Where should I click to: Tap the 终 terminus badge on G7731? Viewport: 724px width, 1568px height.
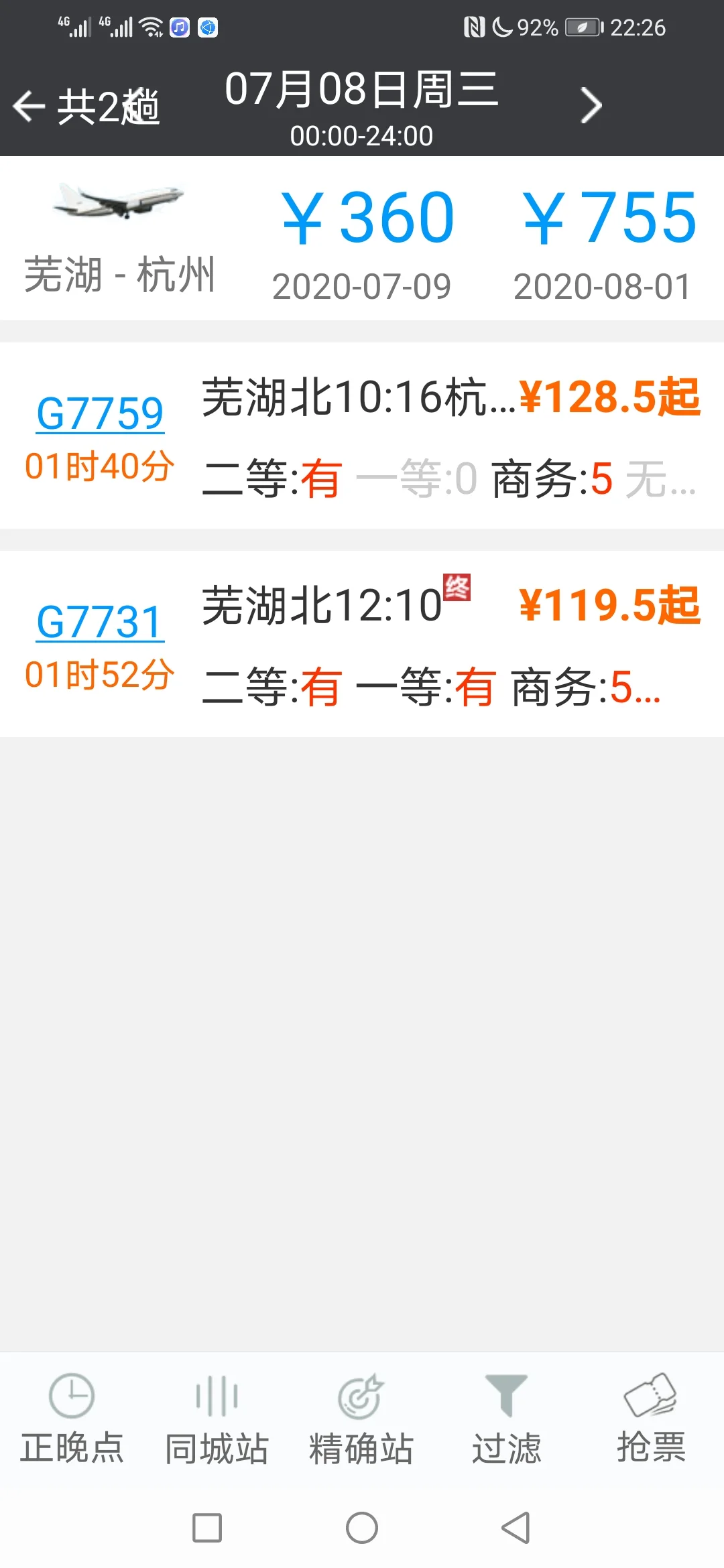(457, 590)
